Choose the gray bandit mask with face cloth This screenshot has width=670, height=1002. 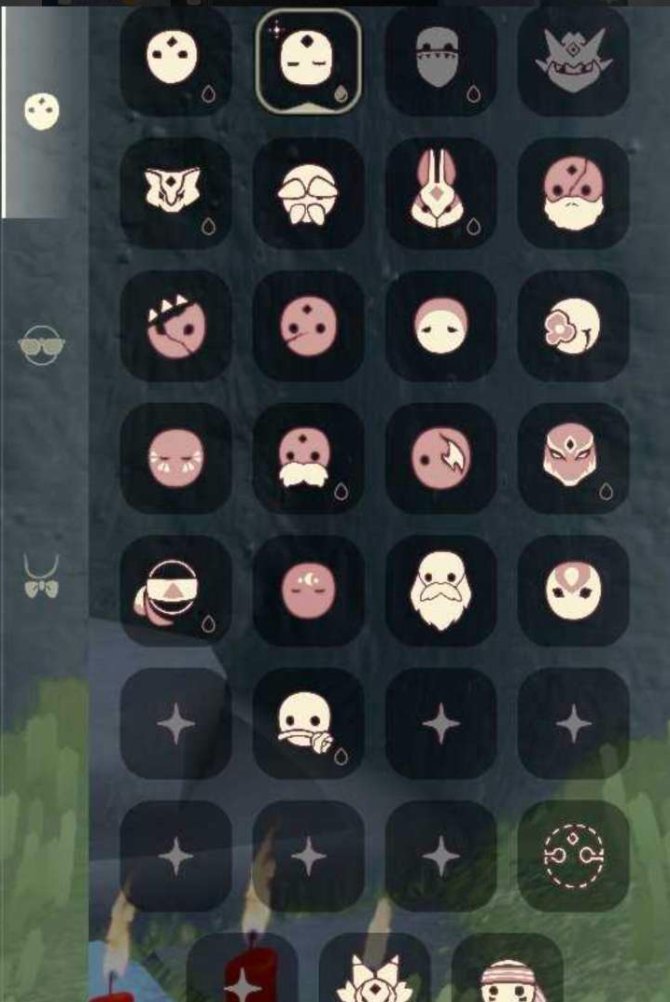(x=440, y=61)
